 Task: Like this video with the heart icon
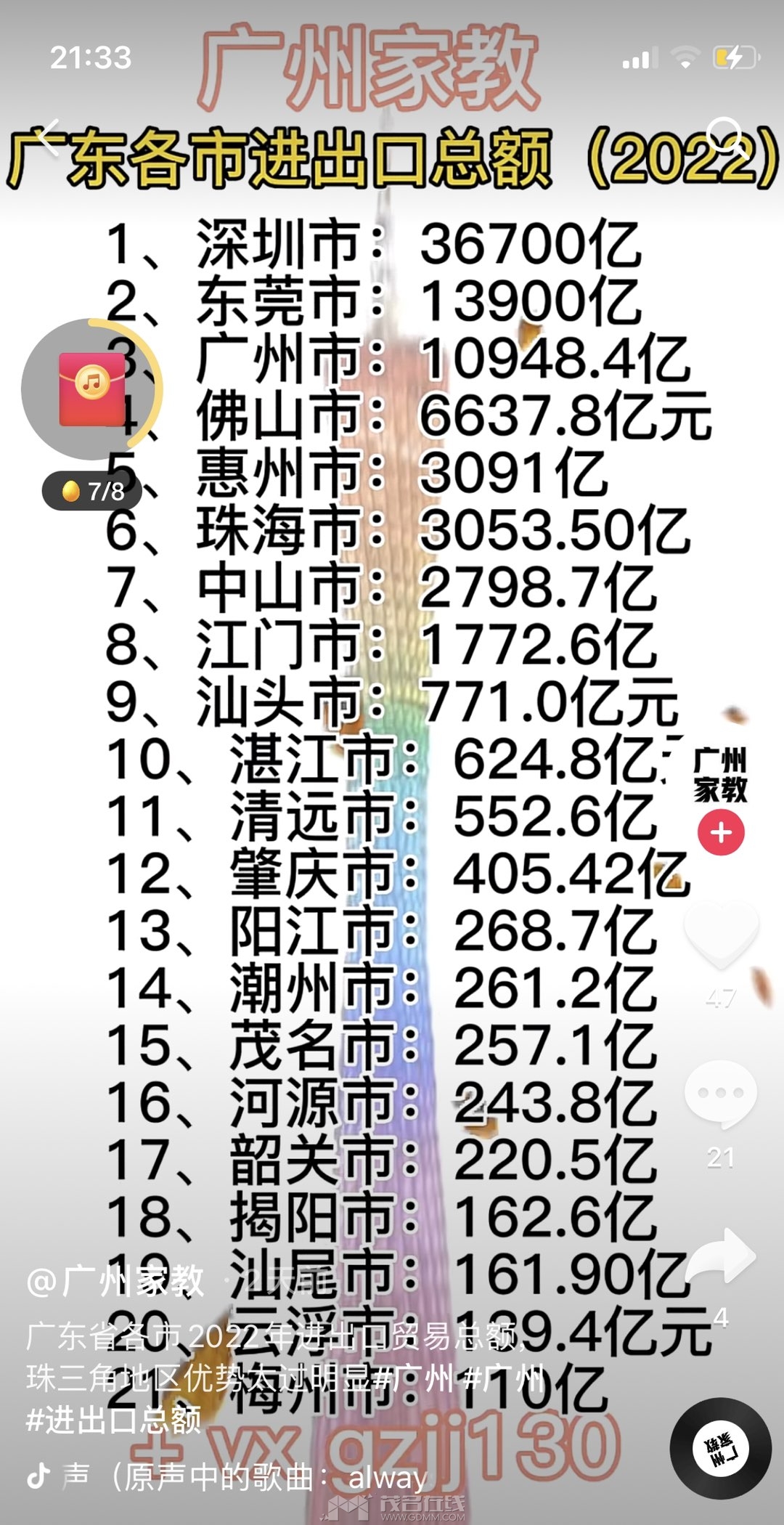[721, 932]
